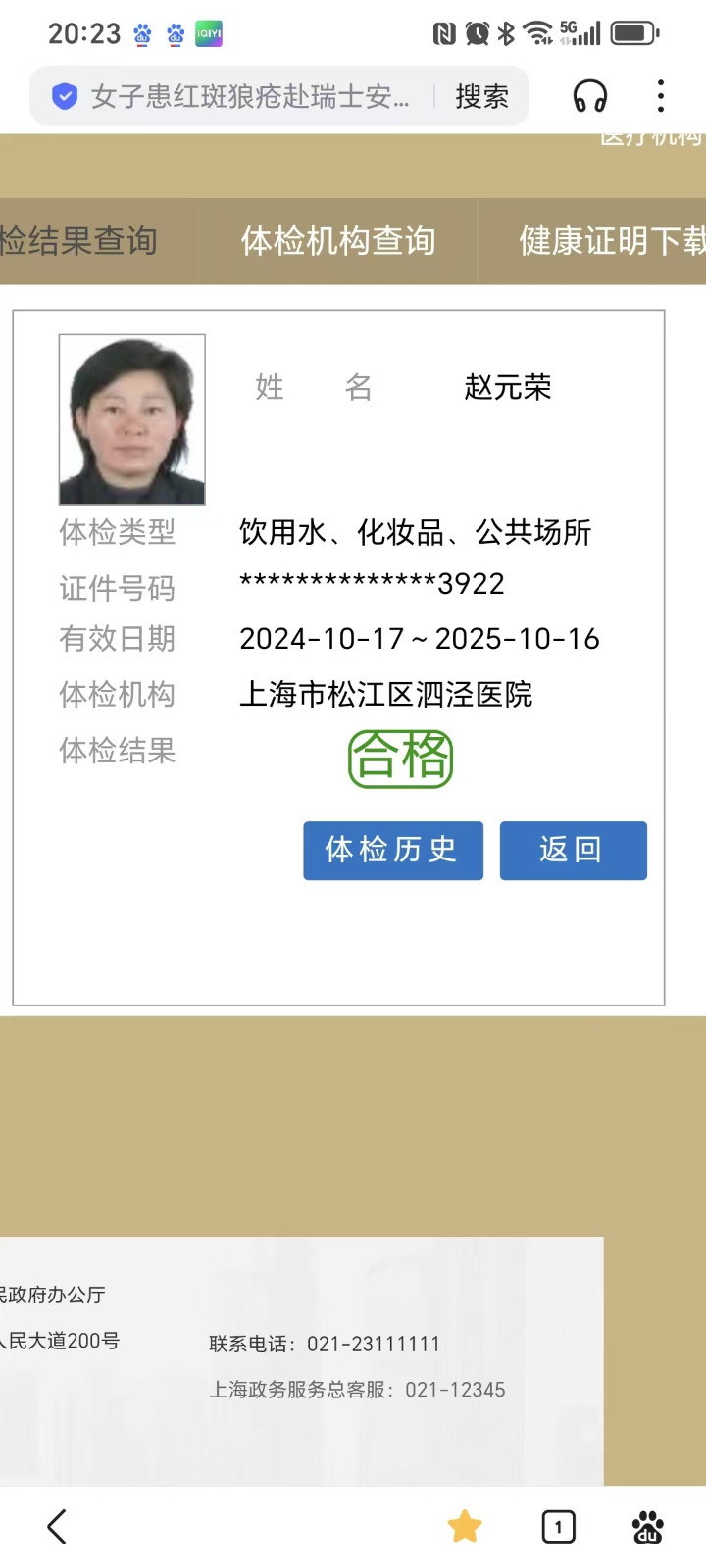Tap the 返回 button
This screenshot has height=1568, width=706.
tap(573, 850)
